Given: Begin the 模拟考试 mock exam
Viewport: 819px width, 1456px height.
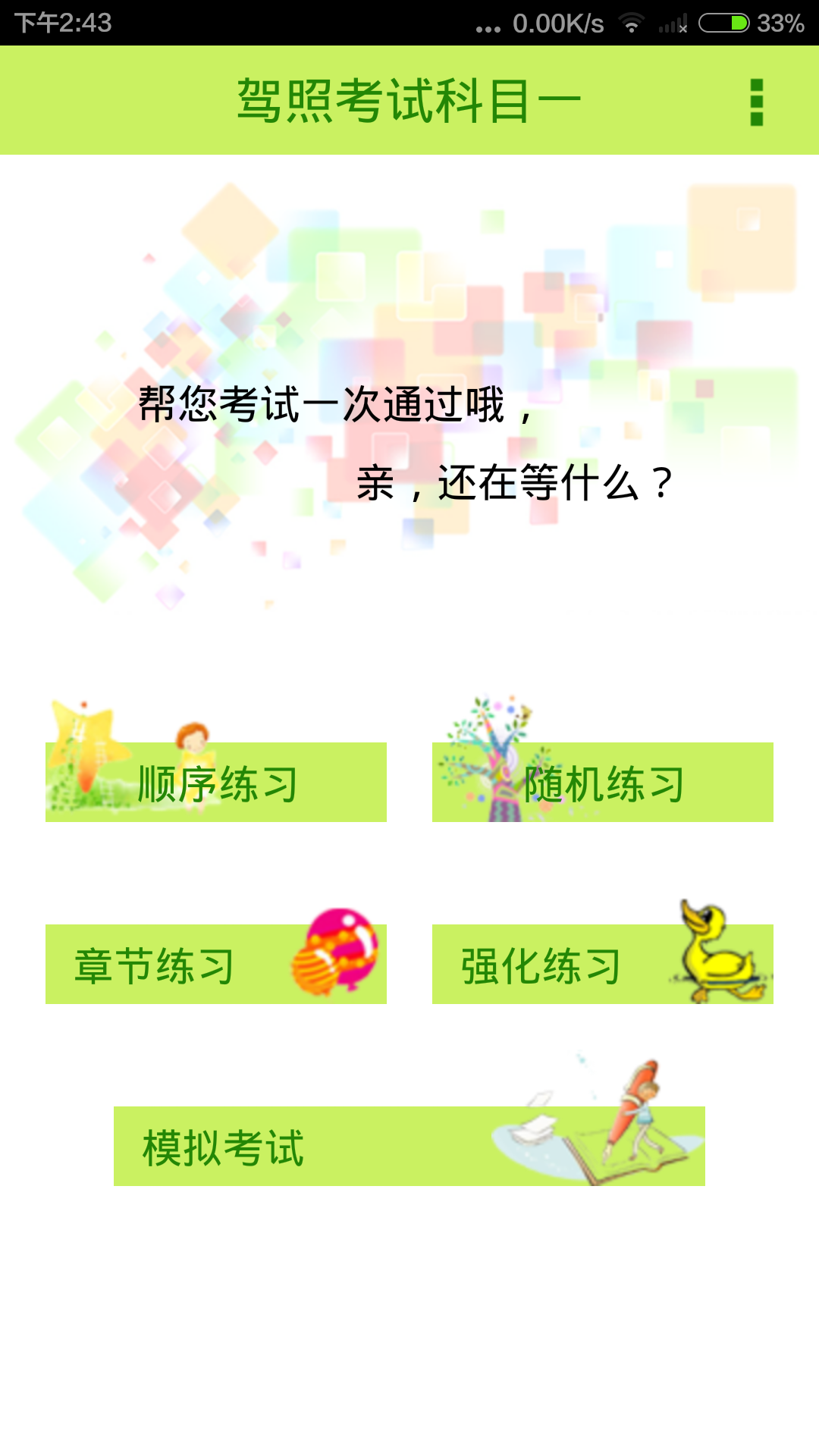Looking at the screenshot, I should 409,1146.
